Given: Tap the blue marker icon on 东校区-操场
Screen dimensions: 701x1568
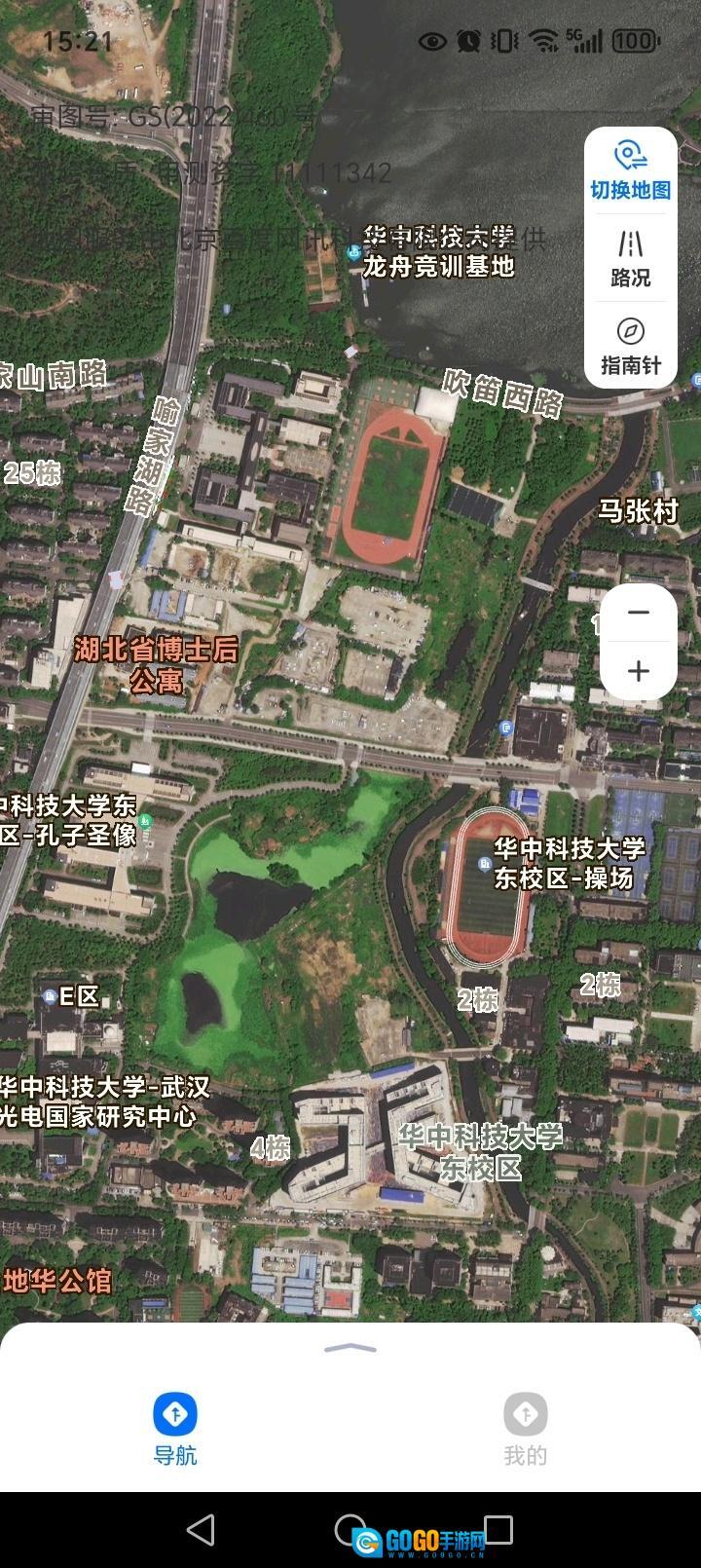Looking at the screenshot, I should pos(483,864).
